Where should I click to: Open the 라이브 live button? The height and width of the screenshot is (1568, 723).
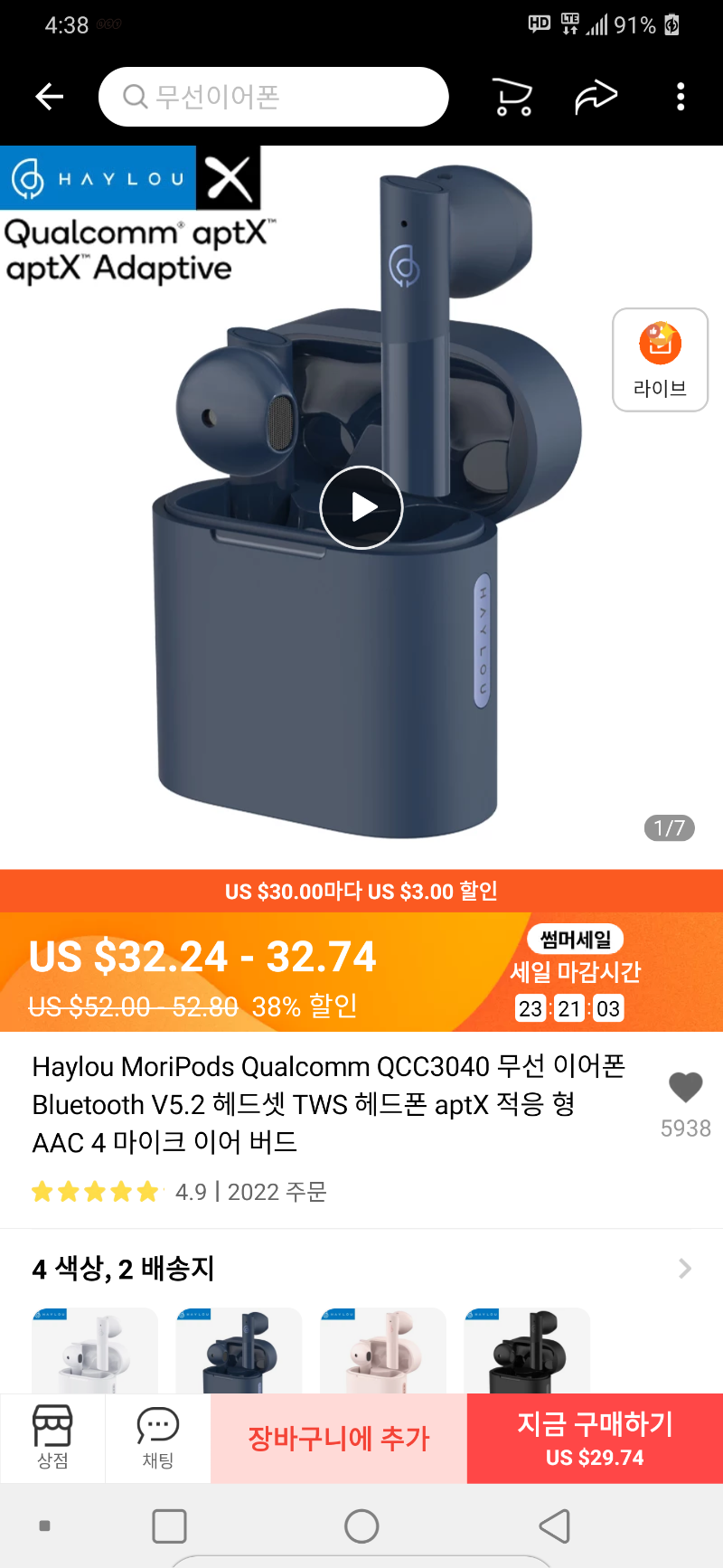click(x=660, y=360)
